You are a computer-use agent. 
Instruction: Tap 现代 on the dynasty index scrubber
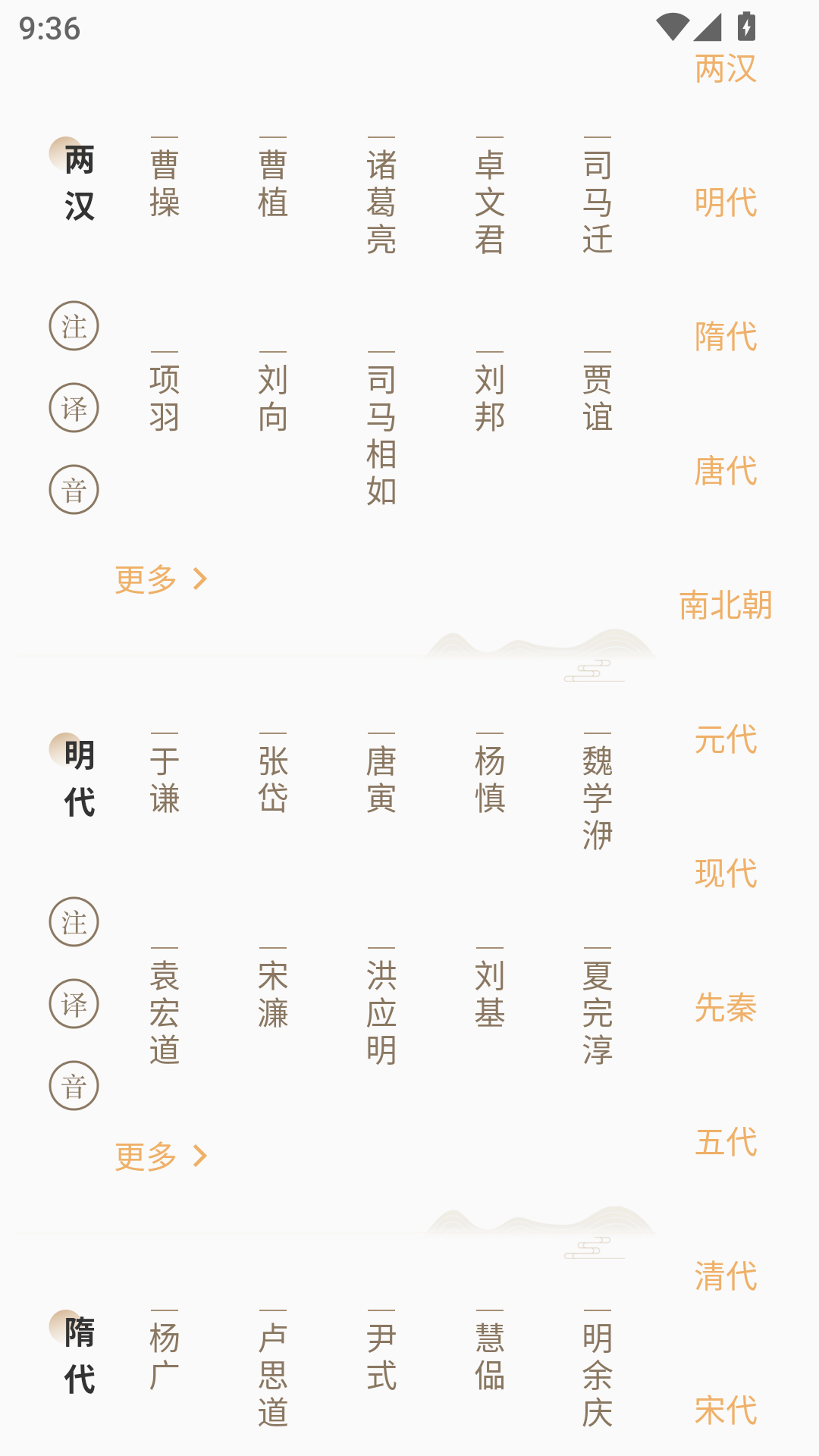tap(725, 874)
